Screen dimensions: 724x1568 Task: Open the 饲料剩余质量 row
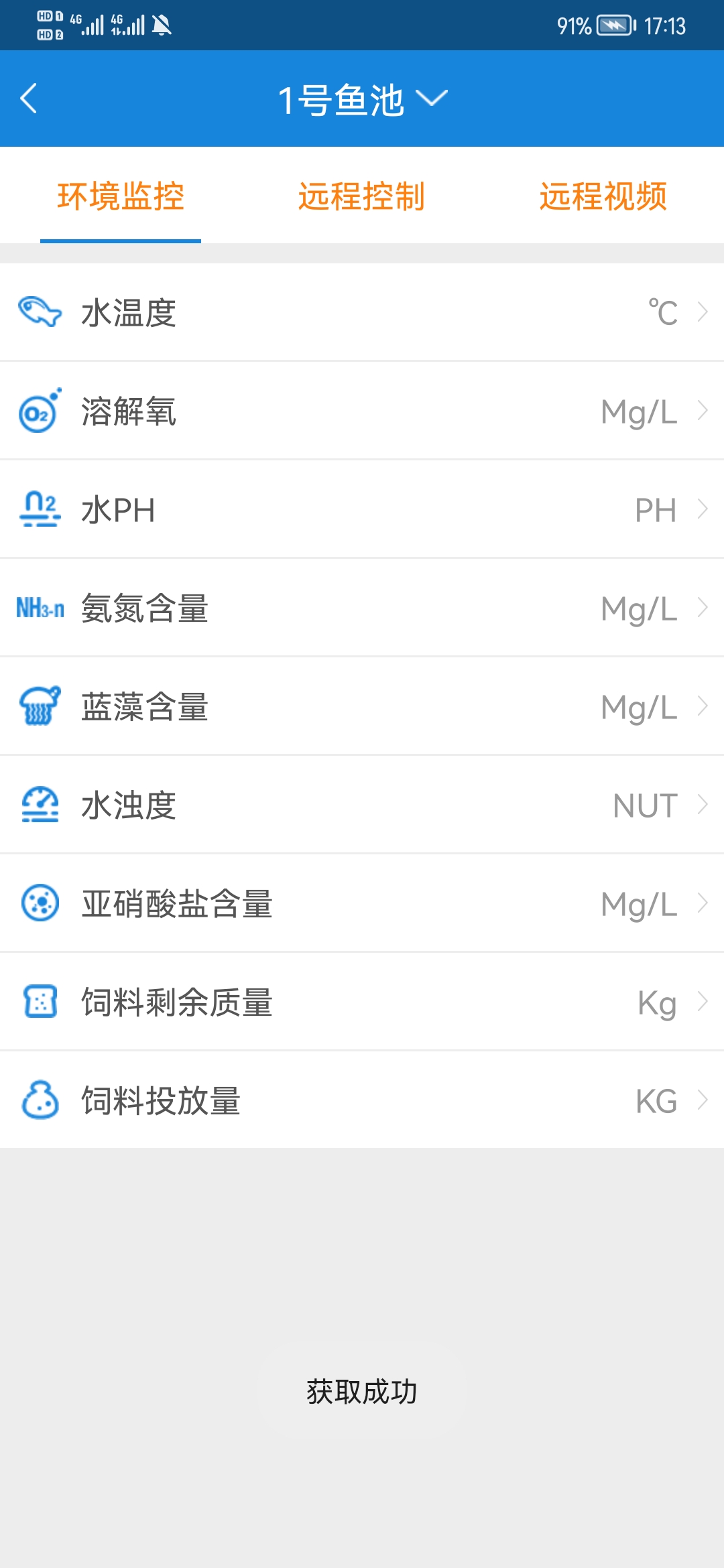pos(362,1002)
